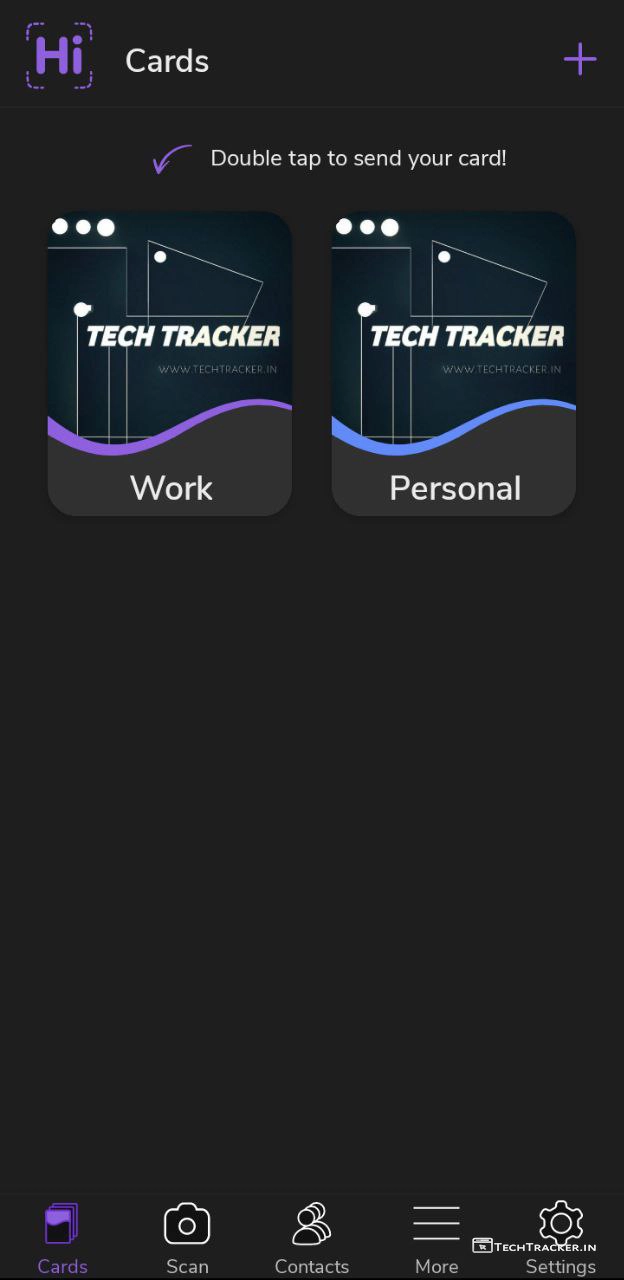Open the Work card
624x1280 pixels.
[x=170, y=364]
